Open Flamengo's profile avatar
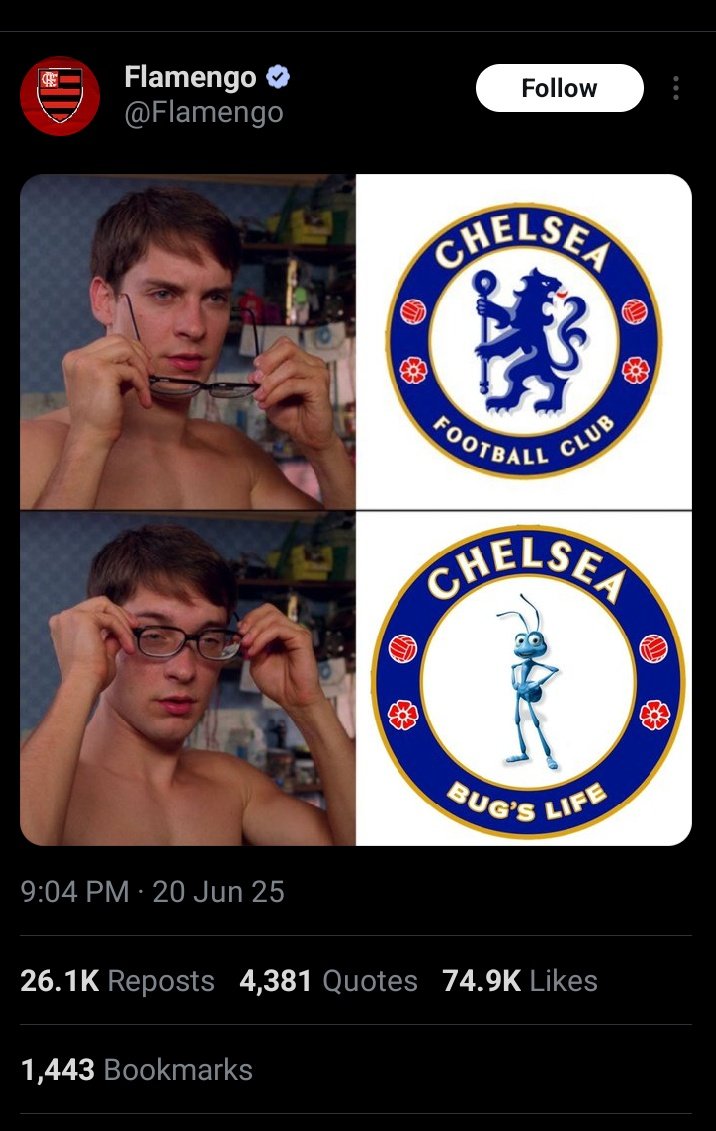716x1131 pixels. tap(60, 96)
